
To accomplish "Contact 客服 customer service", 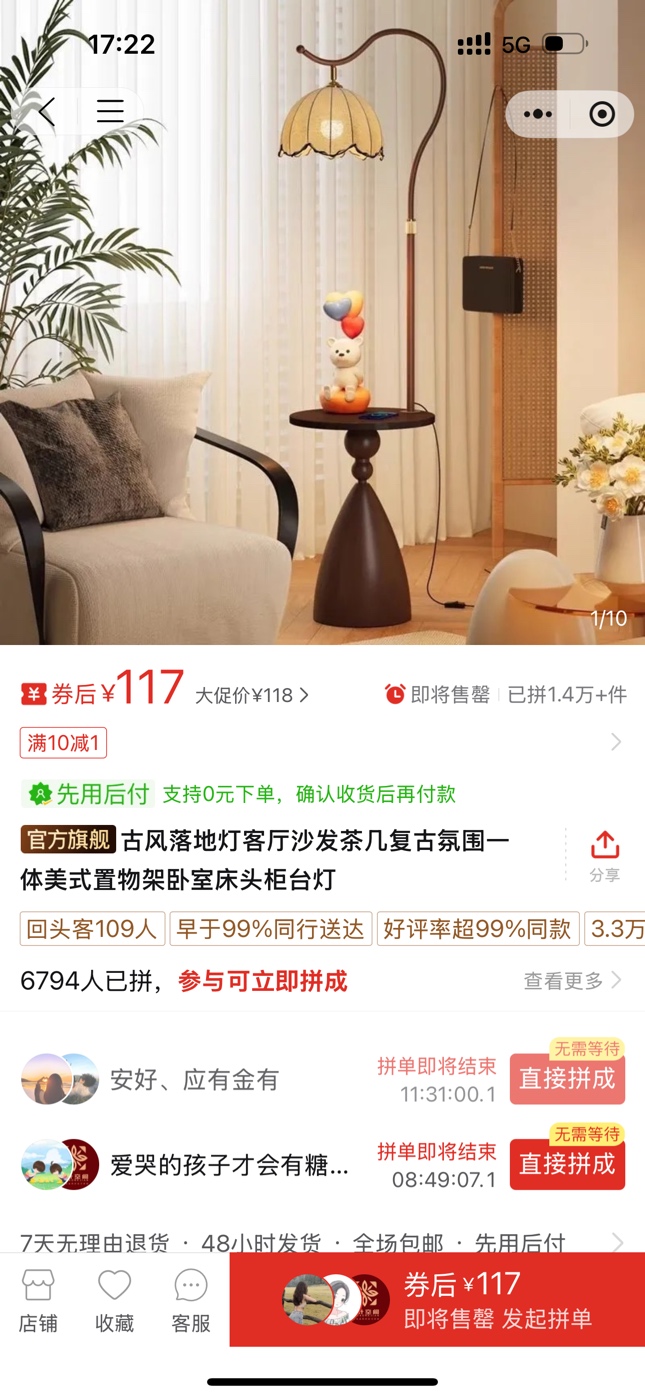I will point(190,1300).
